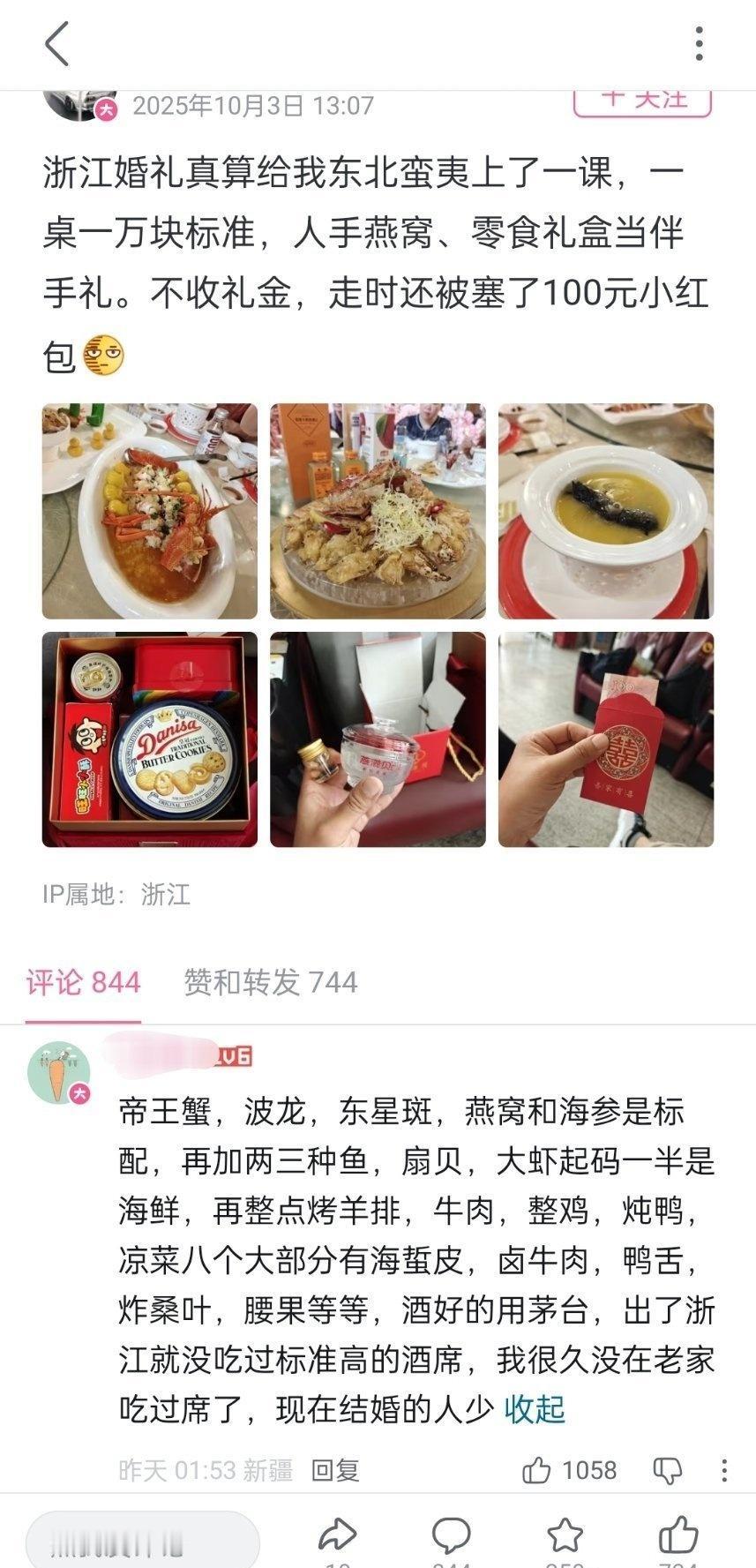Open the red envelope photo
This screenshot has width=756, height=1568.
(x=606, y=739)
